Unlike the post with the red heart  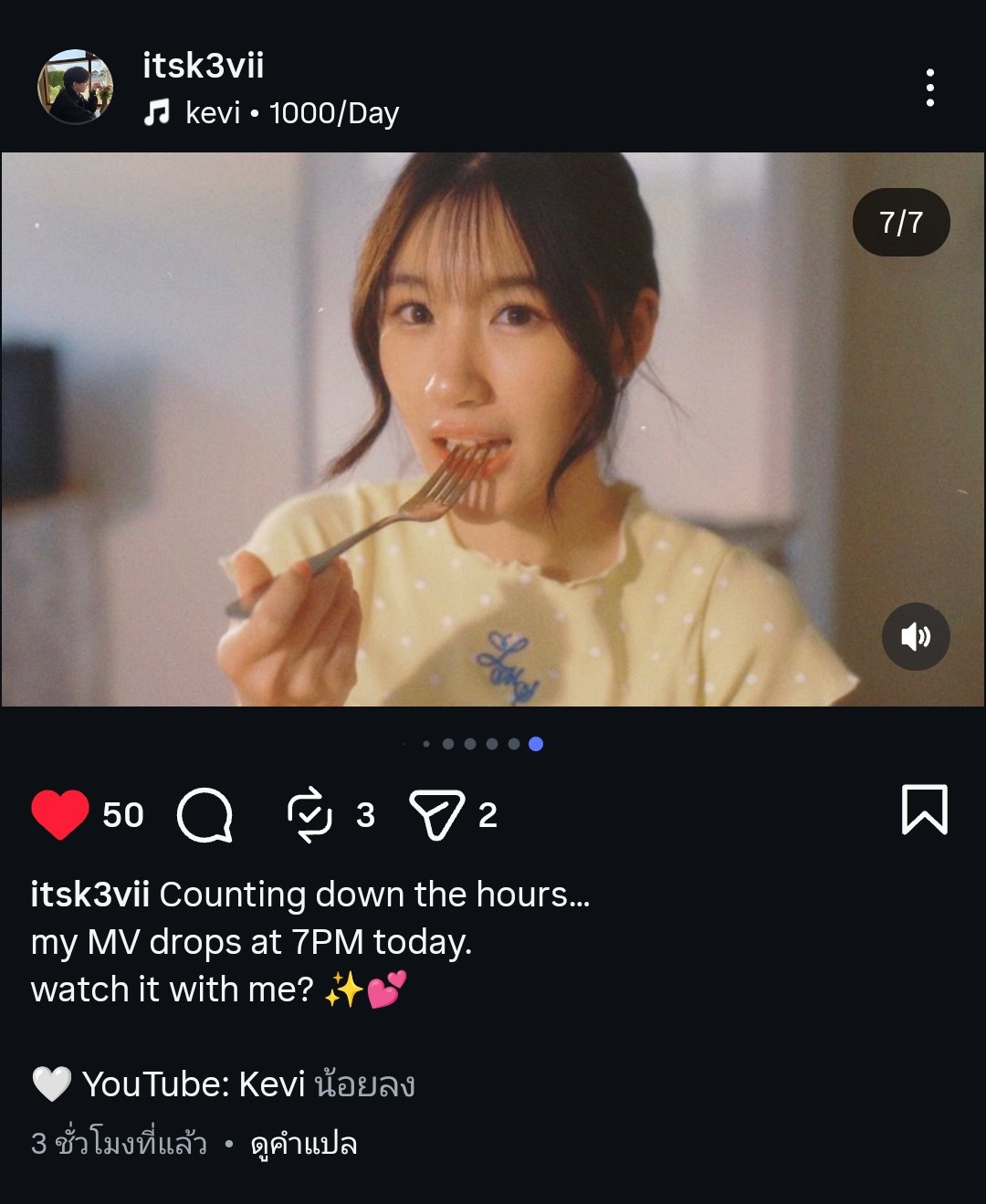pos(60,814)
